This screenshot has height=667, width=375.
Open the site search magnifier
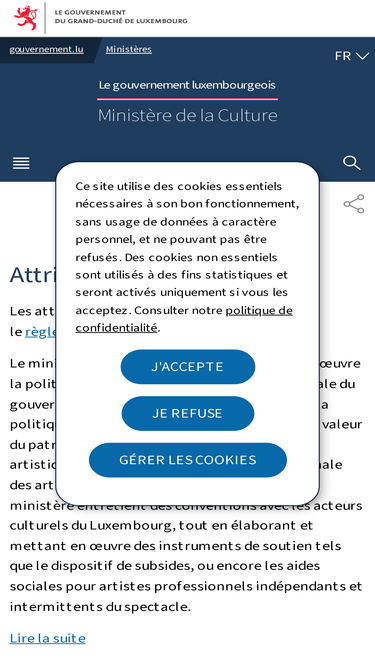(352, 163)
